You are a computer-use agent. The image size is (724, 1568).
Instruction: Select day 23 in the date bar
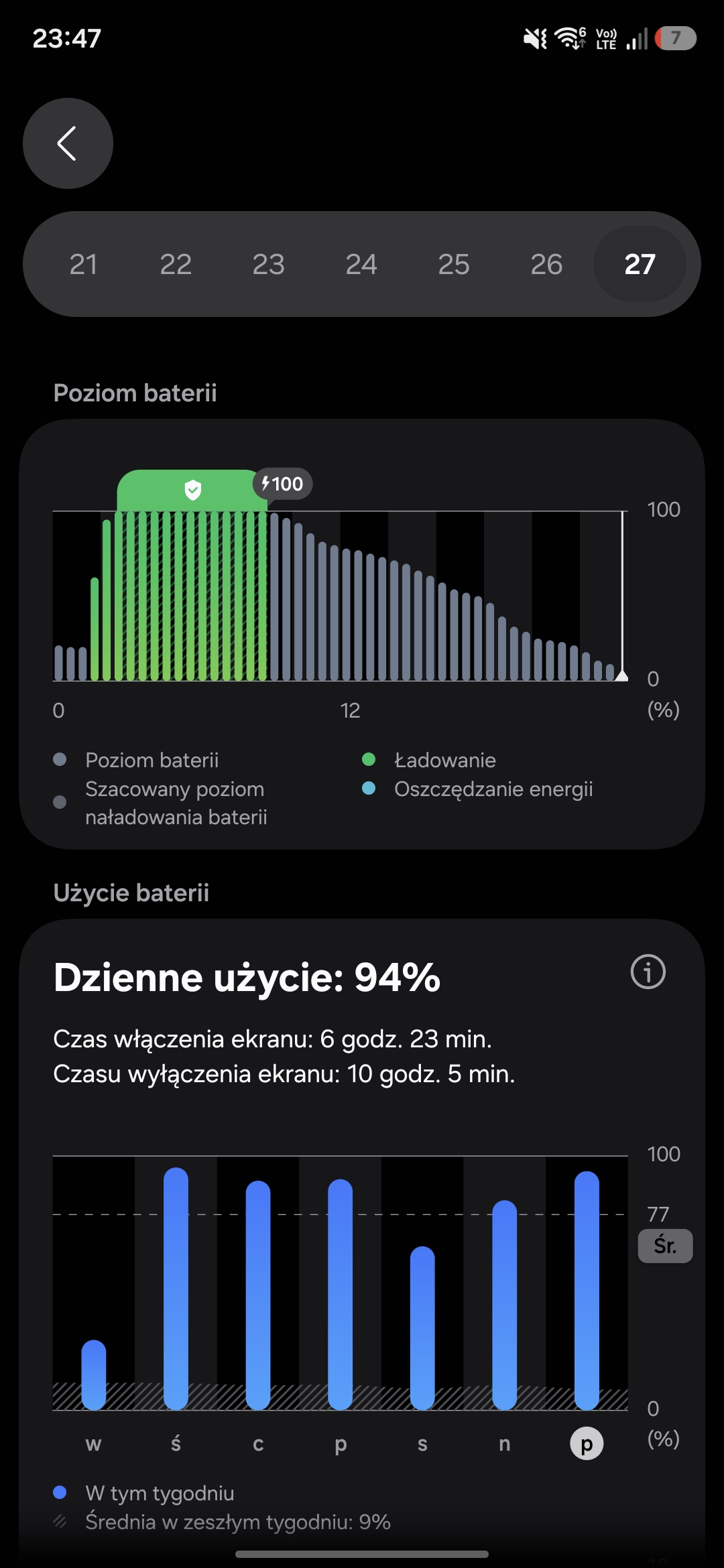[268, 264]
